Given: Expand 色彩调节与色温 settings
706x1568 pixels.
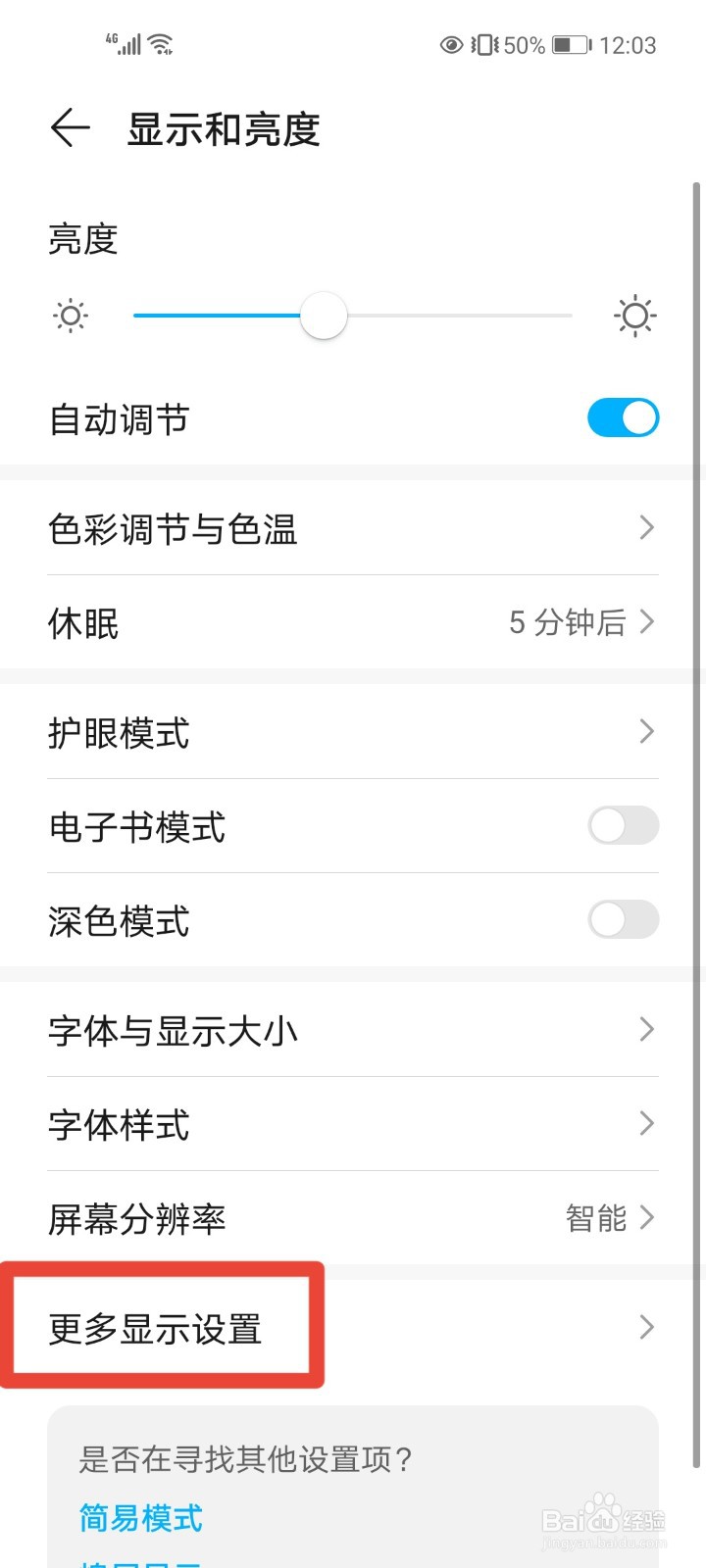Looking at the screenshot, I should (353, 528).
